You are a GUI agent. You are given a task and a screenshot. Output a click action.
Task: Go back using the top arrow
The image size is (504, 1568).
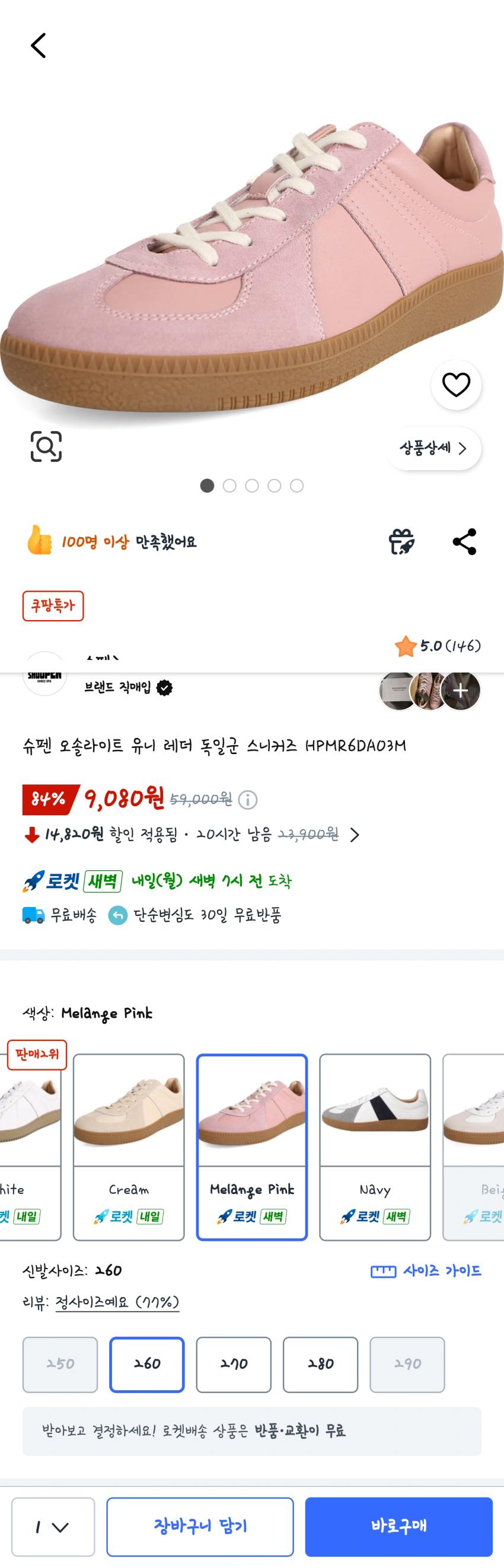[x=39, y=46]
